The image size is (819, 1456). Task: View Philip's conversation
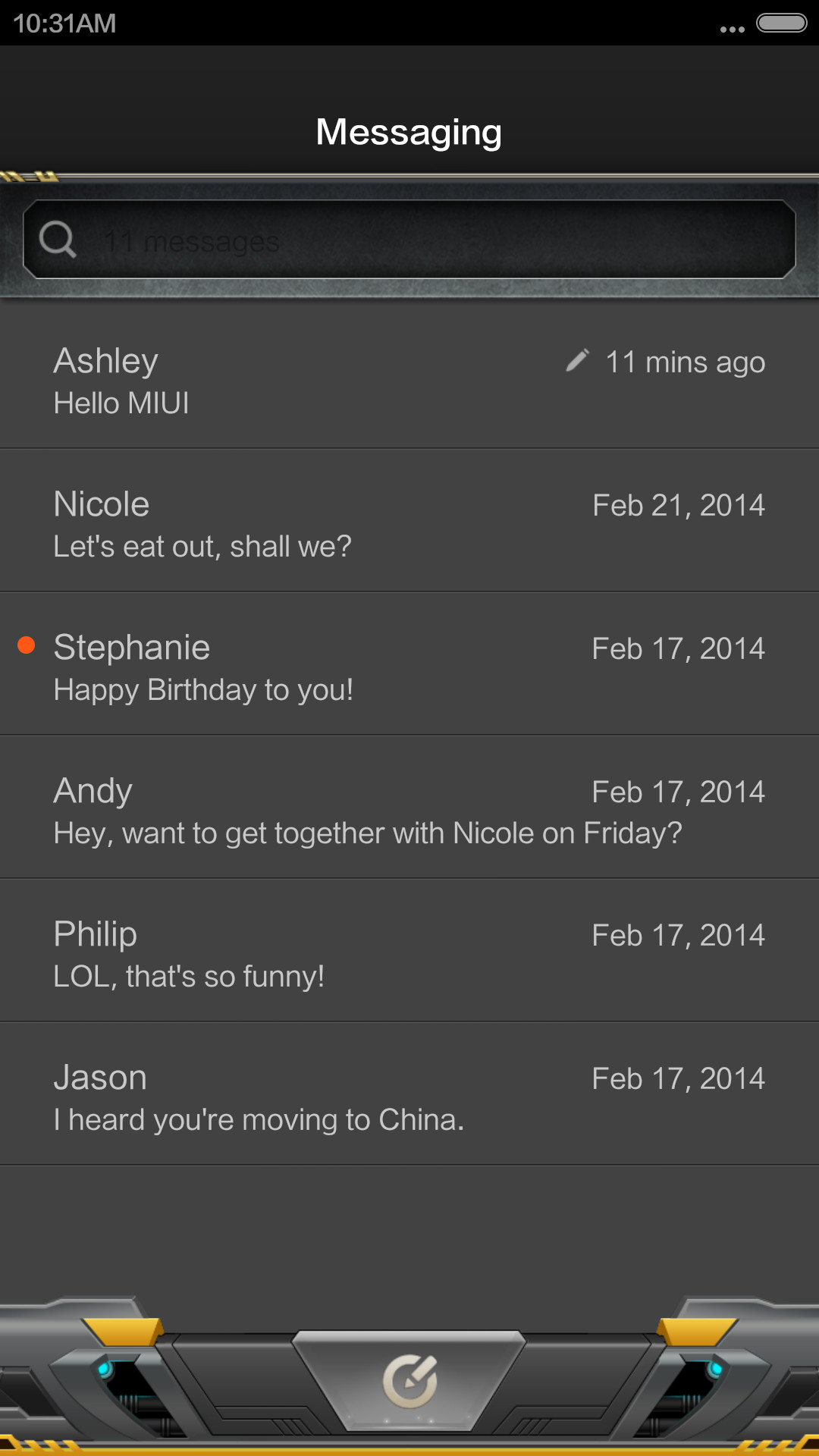tap(409, 950)
